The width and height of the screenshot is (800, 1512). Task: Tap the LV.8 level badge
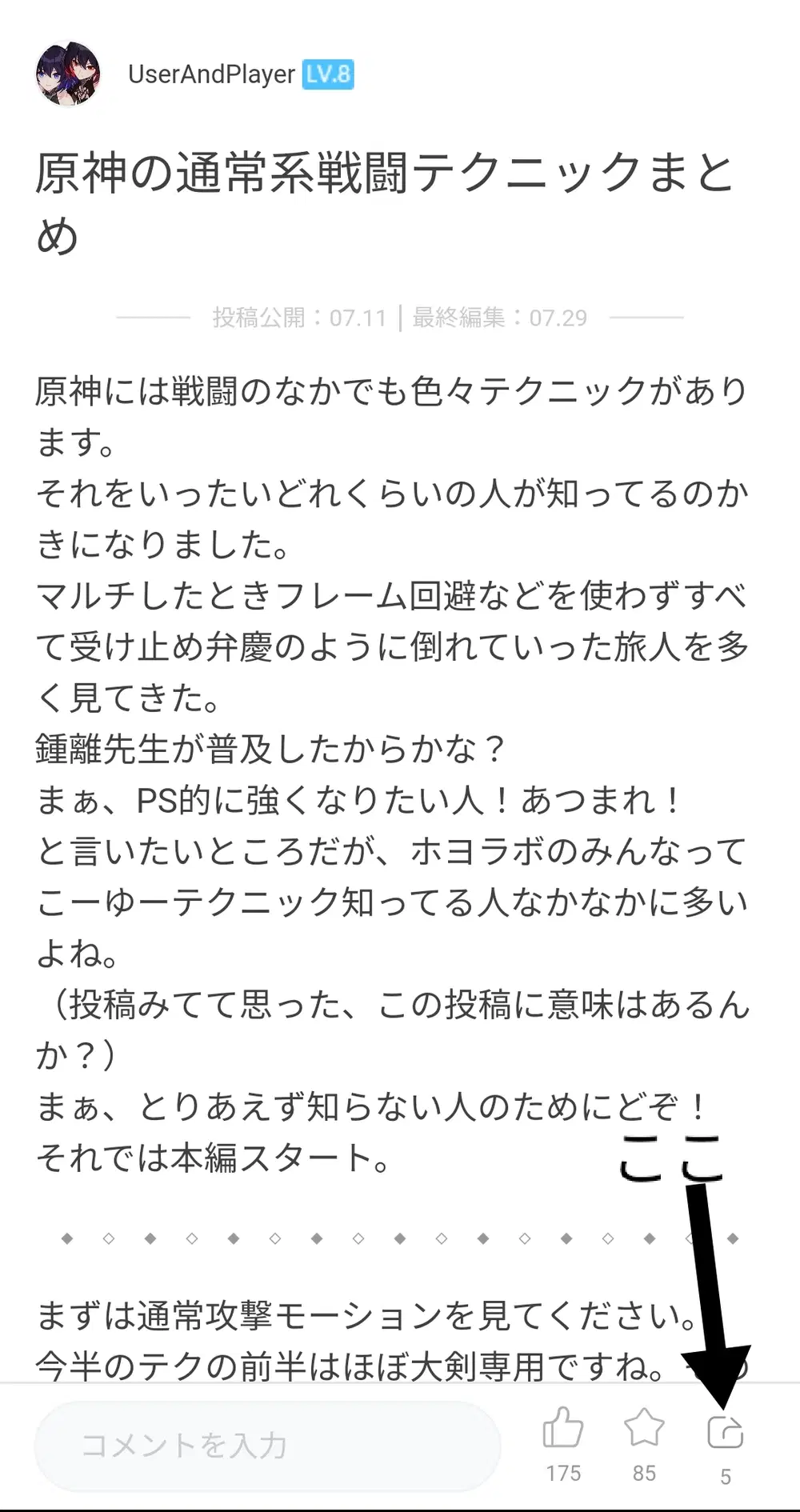click(x=329, y=74)
